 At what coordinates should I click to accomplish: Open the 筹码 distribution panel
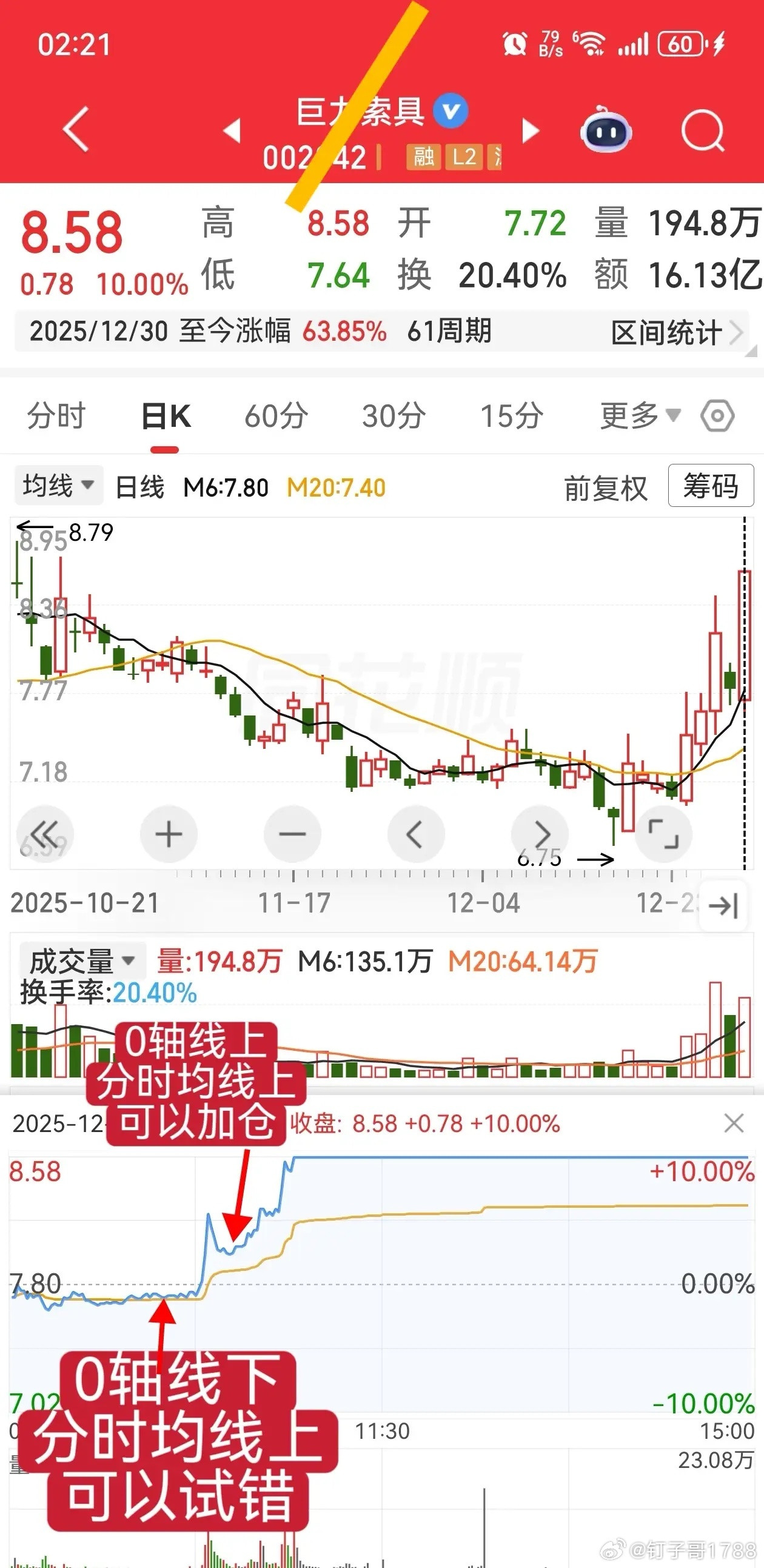pos(711,484)
